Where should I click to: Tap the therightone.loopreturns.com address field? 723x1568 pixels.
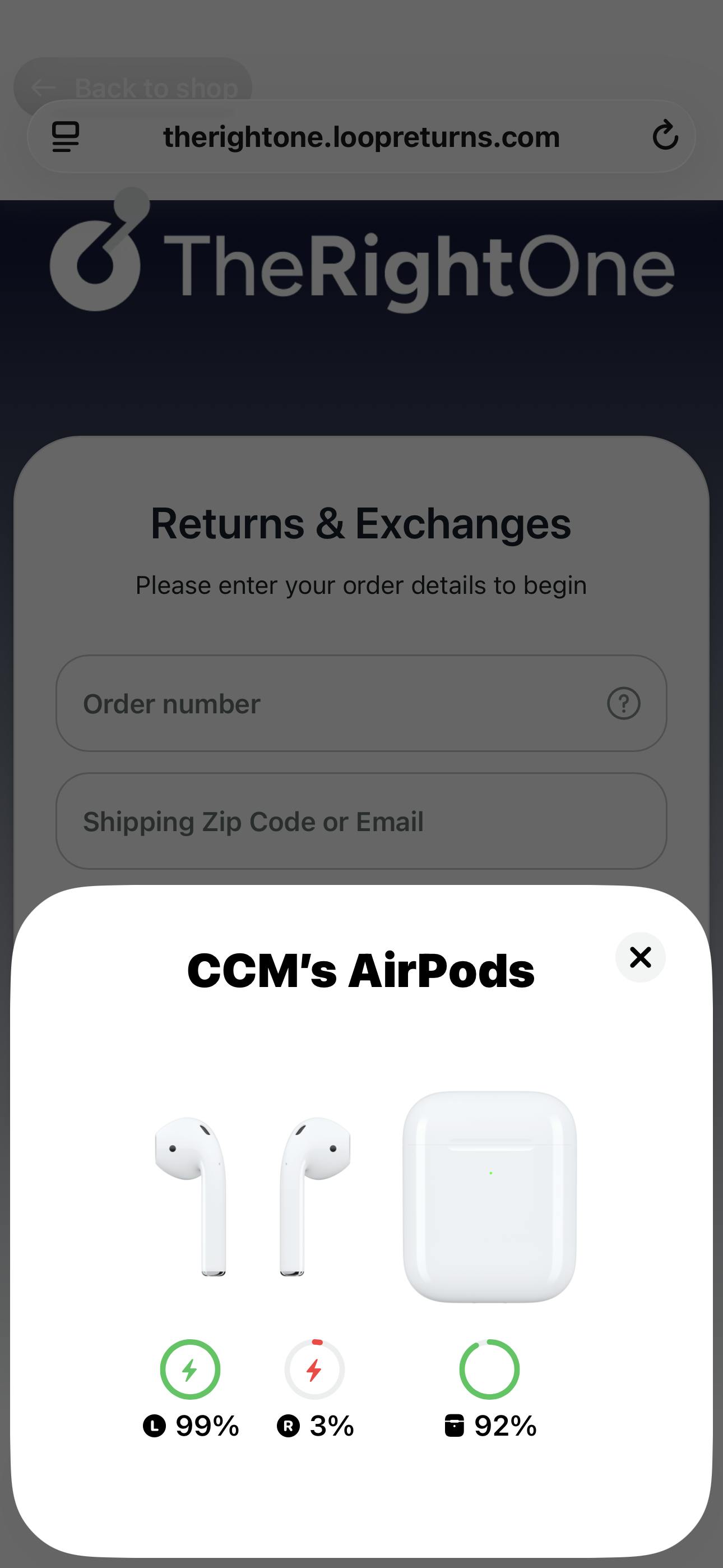pyautogui.click(x=361, y=137)
